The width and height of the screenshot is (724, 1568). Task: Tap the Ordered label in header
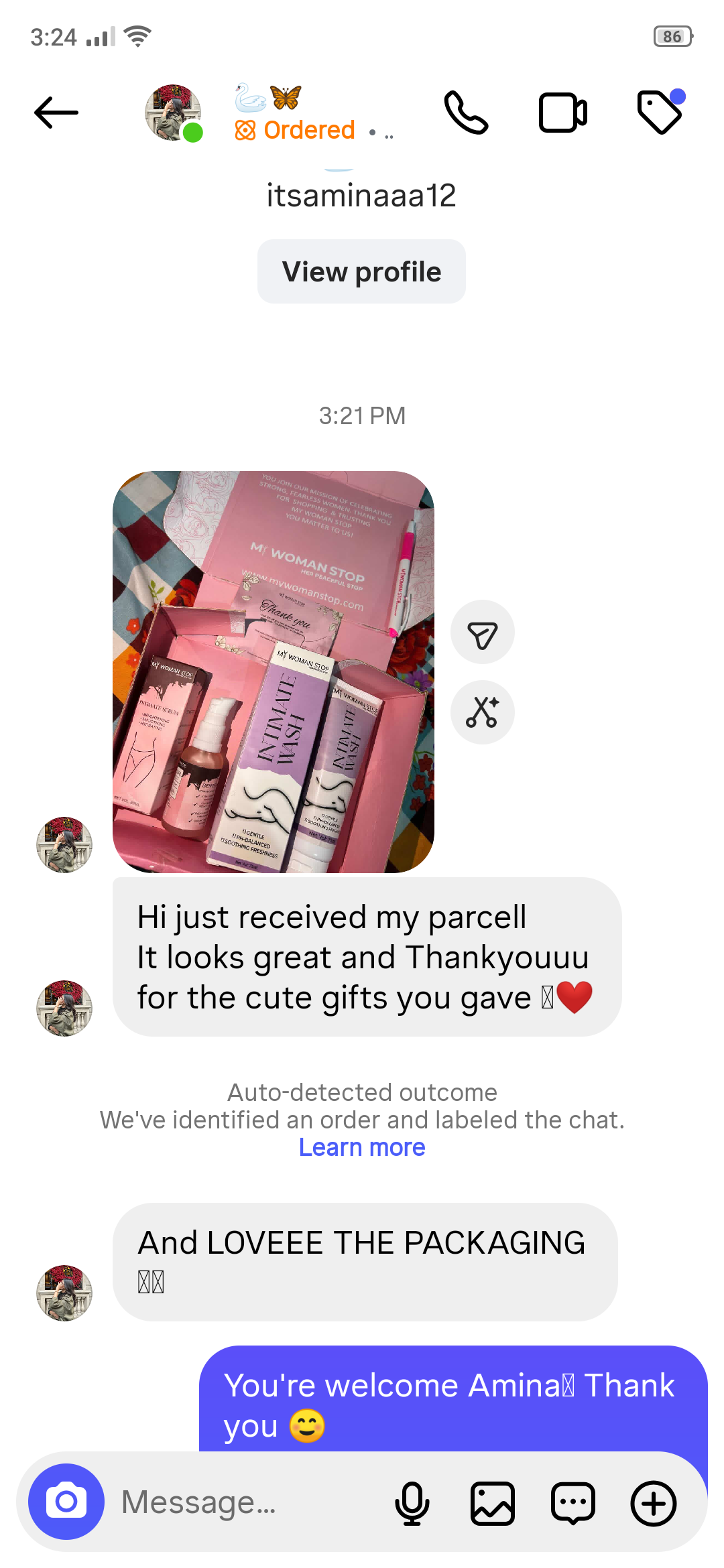295,130
